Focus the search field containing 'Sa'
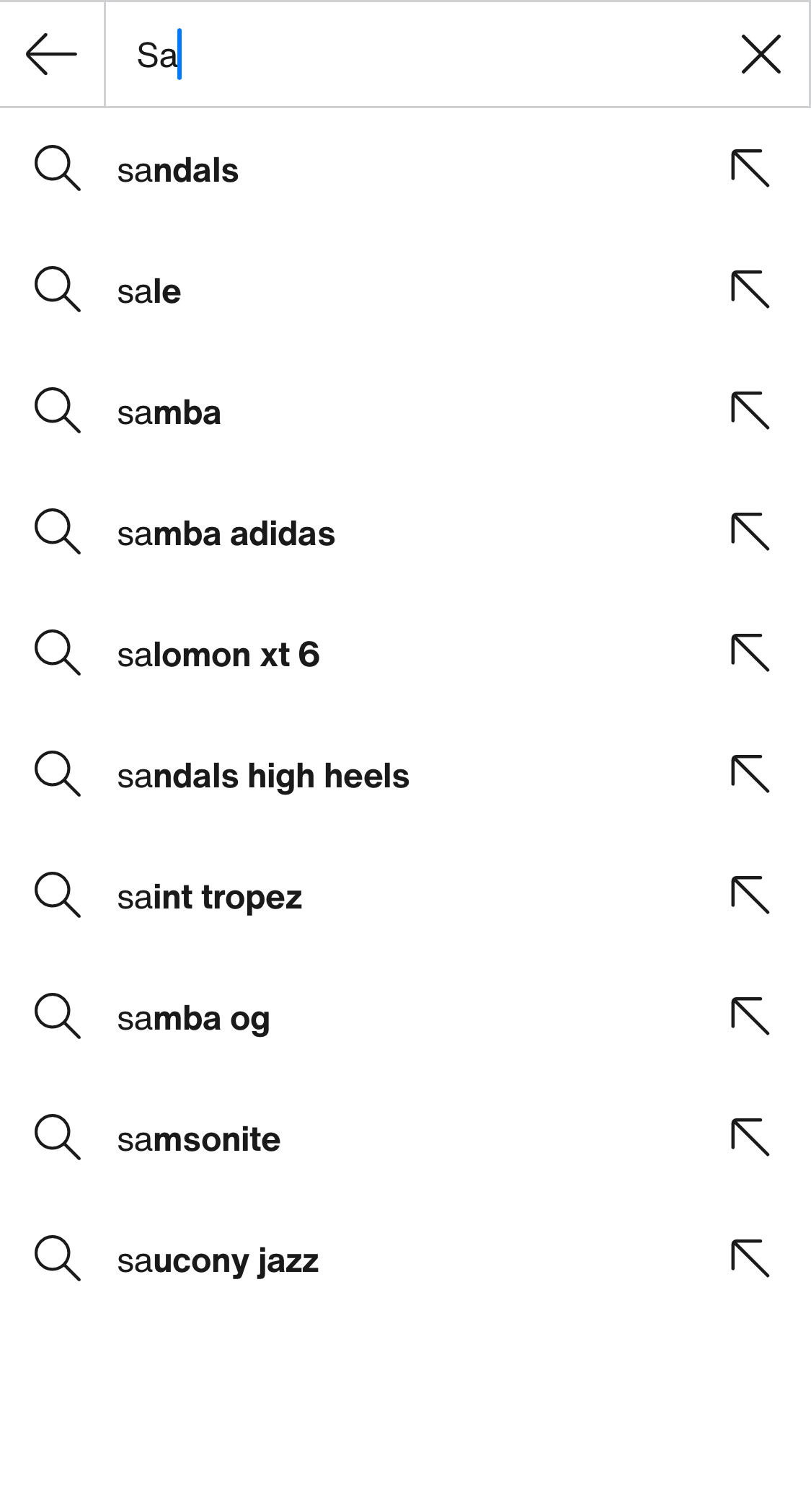811x1512 pixels. point(418,55)
